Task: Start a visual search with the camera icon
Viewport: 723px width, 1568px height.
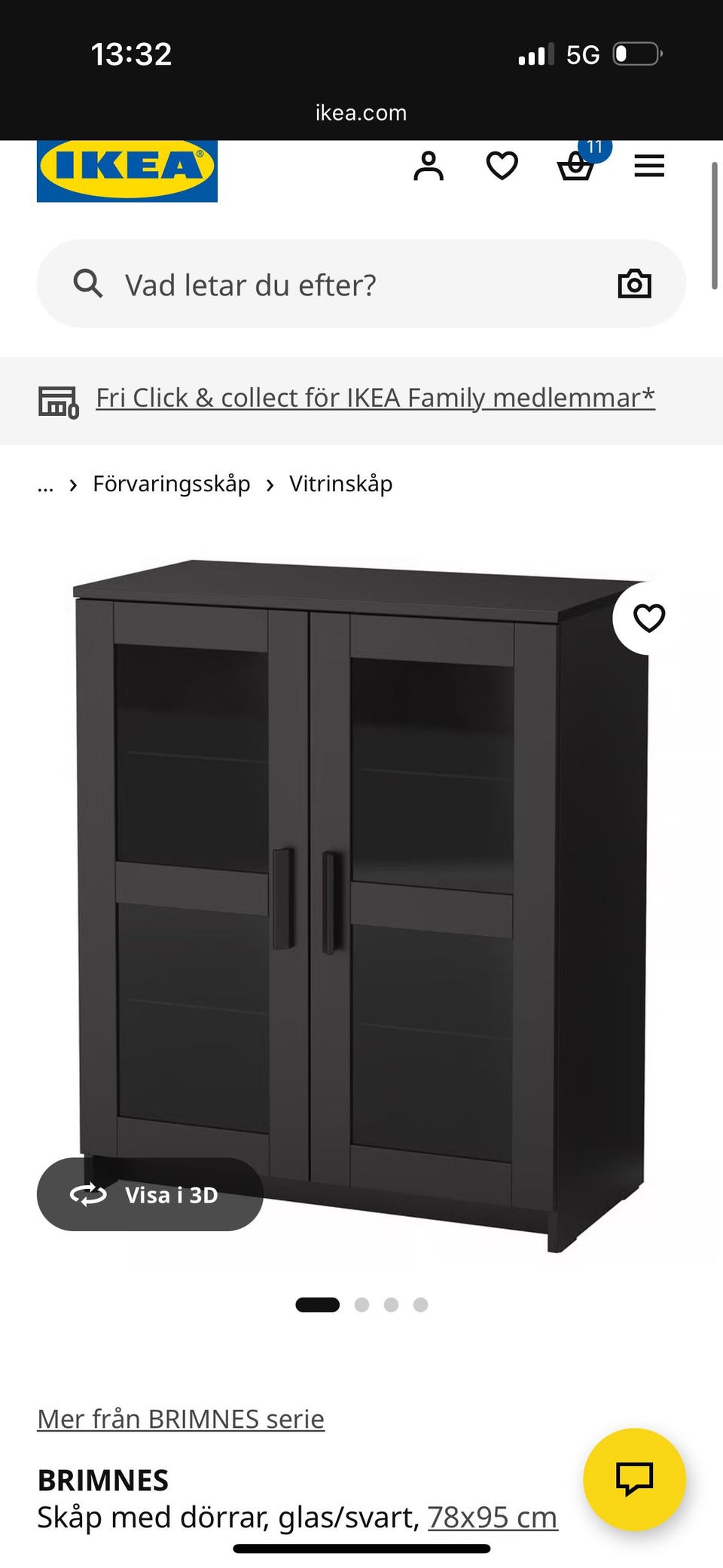Action: pos(634,284)
